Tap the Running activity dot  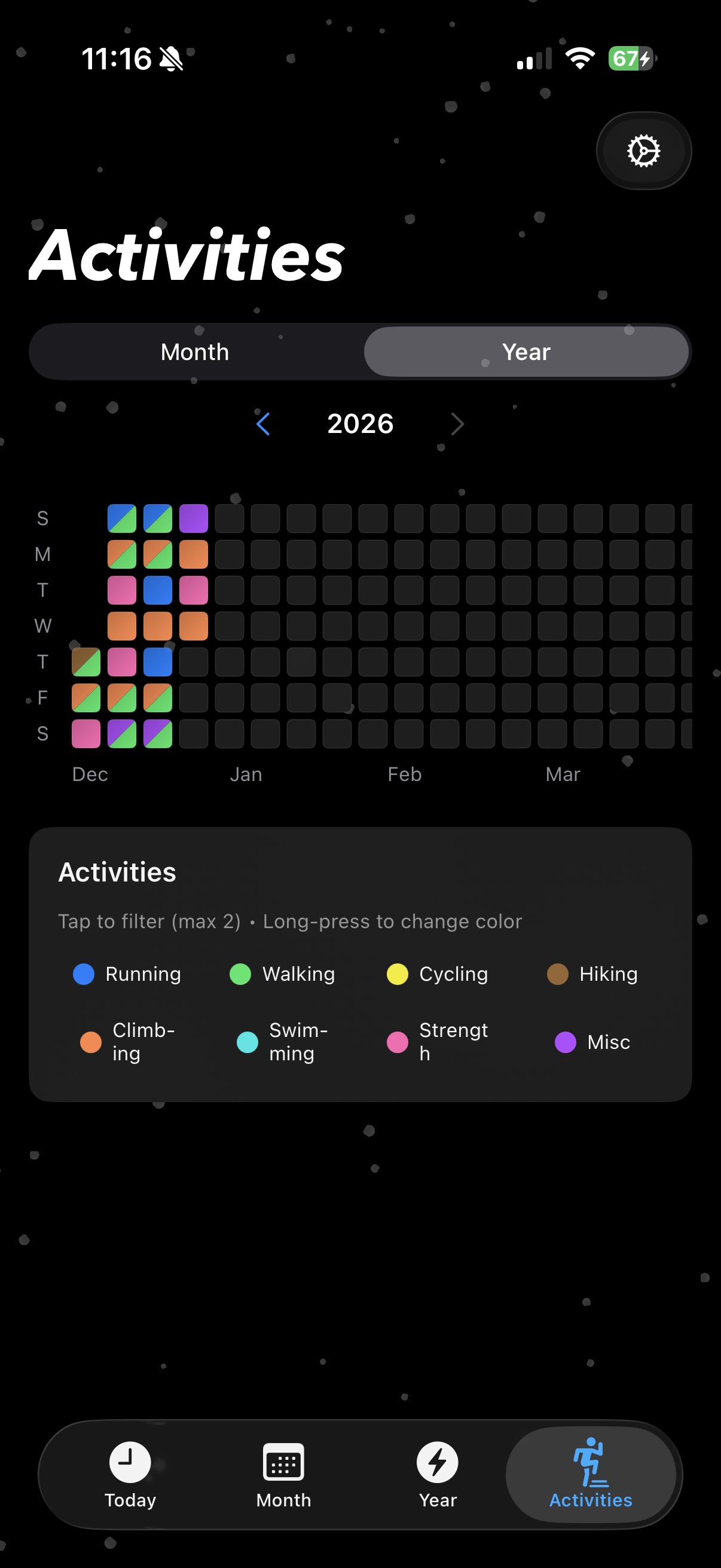tap(85, 974)
